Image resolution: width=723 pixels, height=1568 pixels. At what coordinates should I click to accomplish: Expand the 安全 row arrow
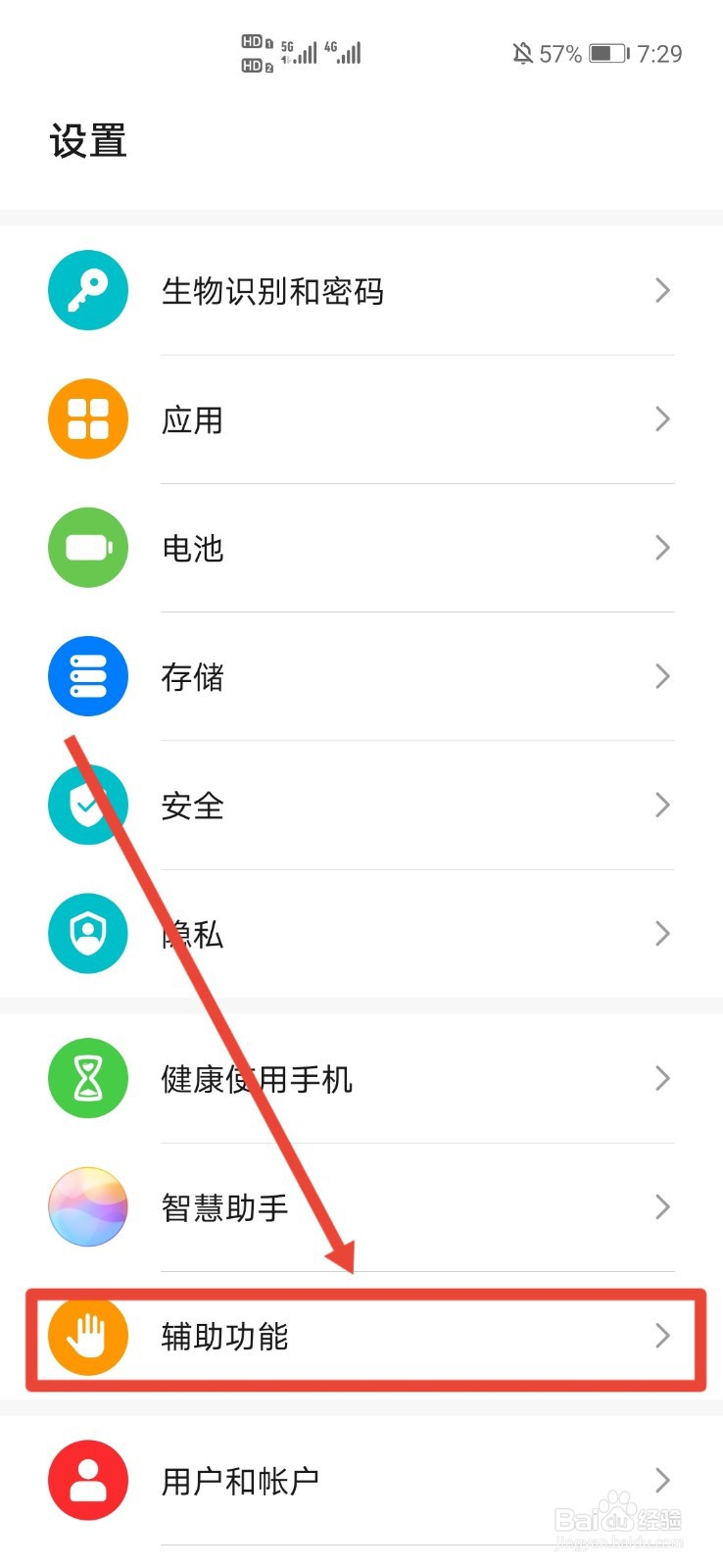tap(662, 805)
